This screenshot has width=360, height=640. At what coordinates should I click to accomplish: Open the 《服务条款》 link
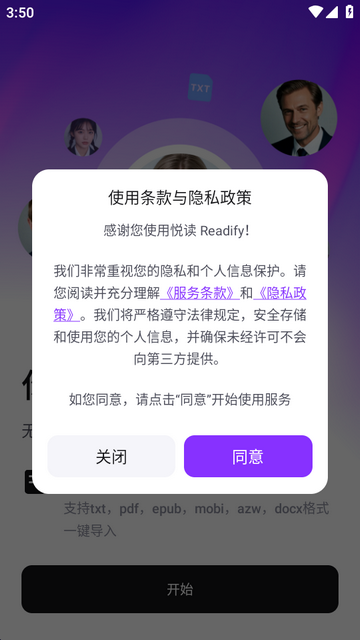[200, 293]
